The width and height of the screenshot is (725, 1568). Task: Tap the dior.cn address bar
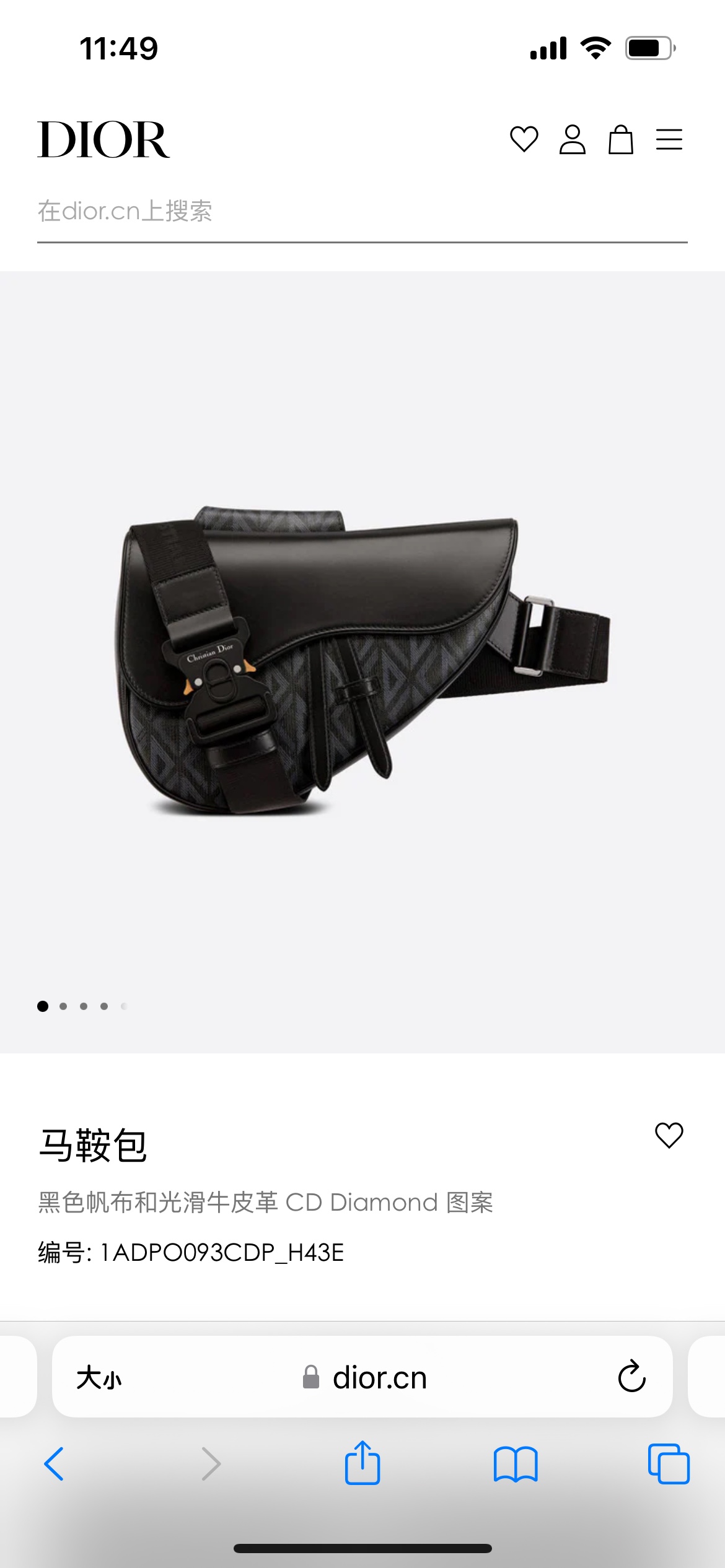pos(362,1377)
